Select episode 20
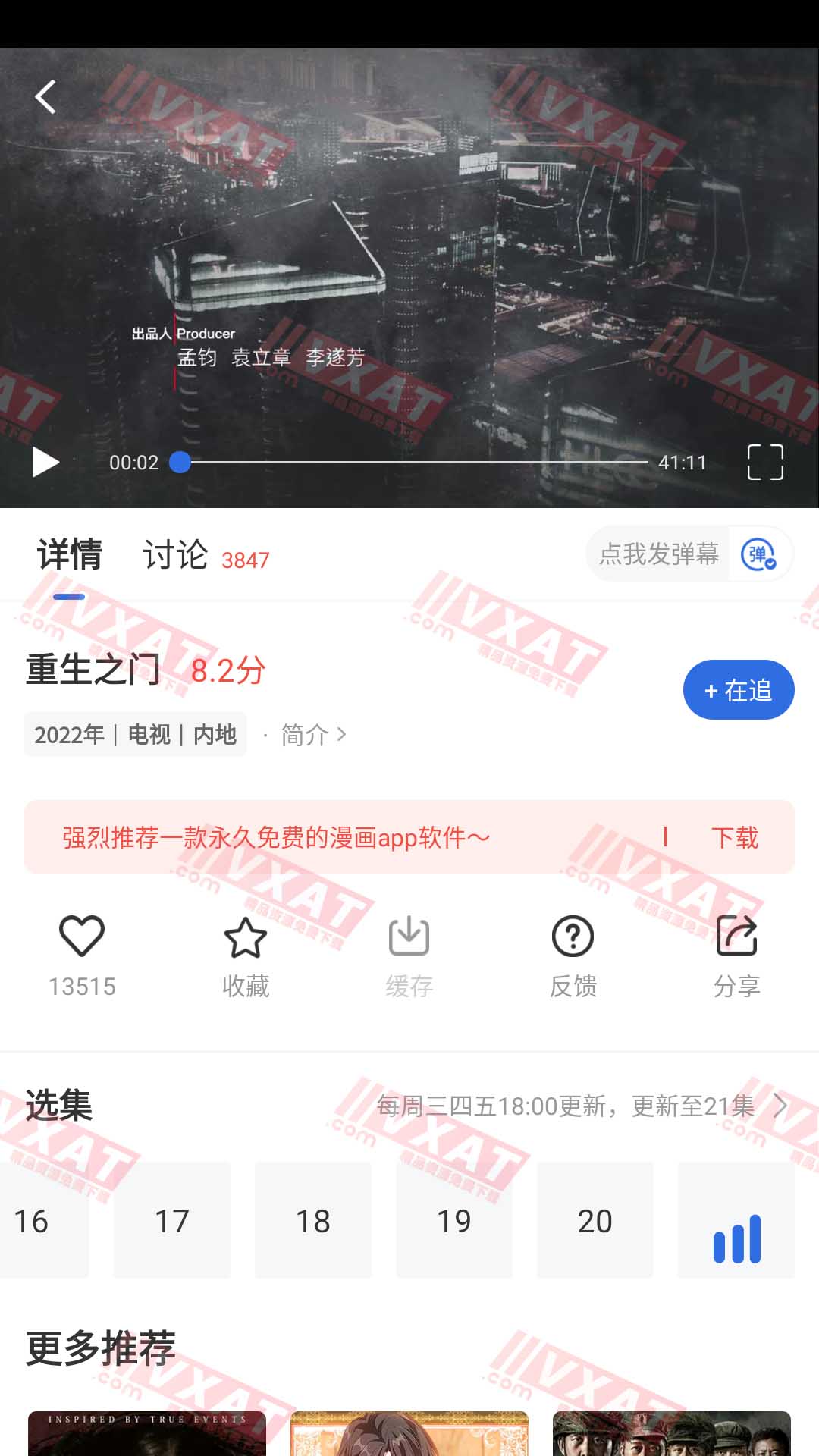 pos(595,1220)
